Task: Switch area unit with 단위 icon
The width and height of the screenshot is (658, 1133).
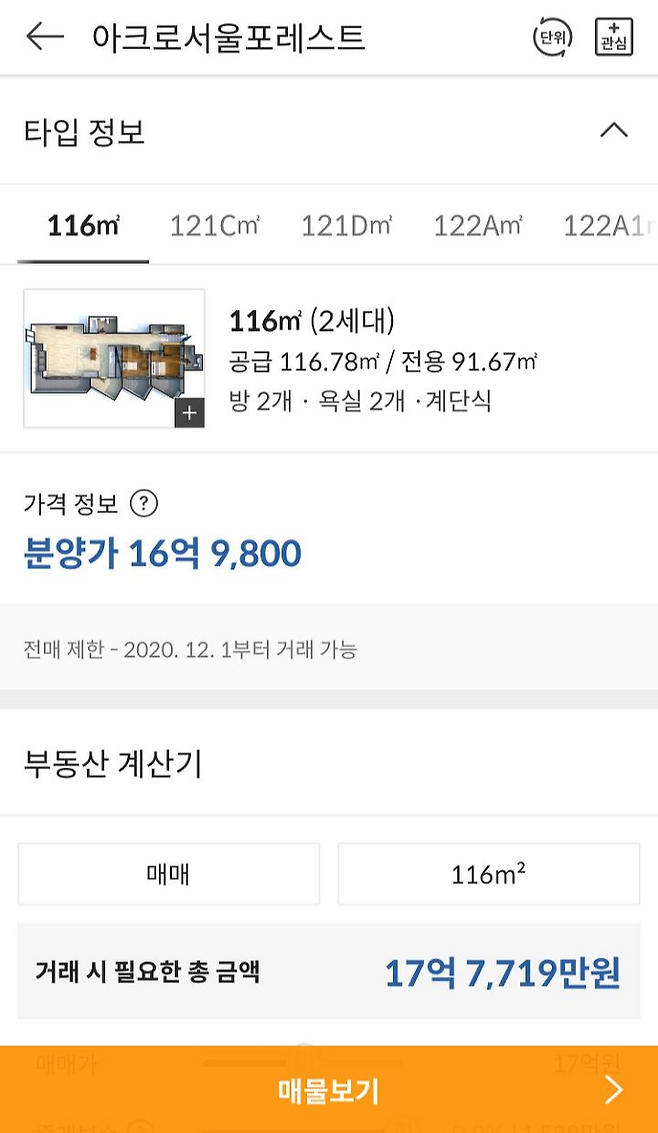Action: (x=552, y=38)
